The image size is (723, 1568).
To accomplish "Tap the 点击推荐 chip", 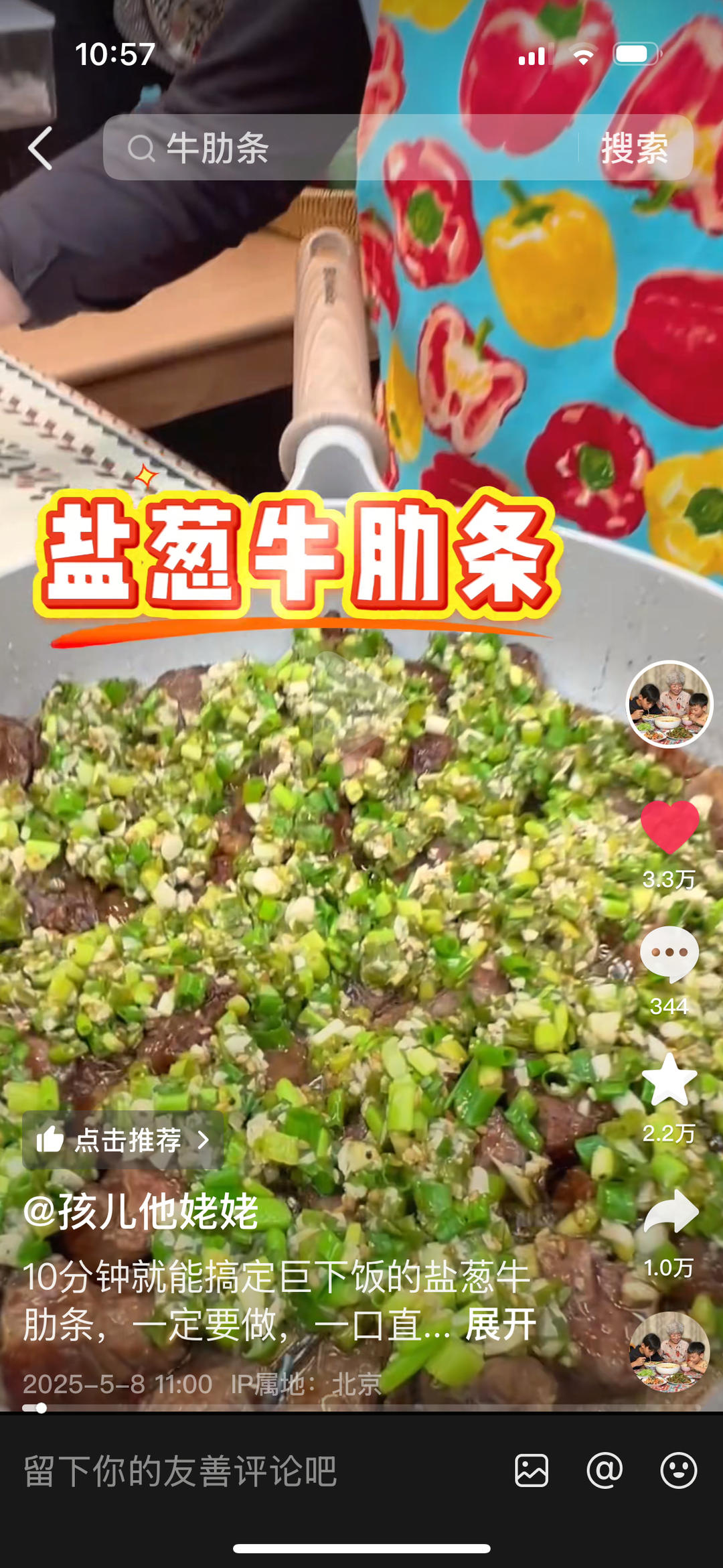I will [x=123, y=1139].
